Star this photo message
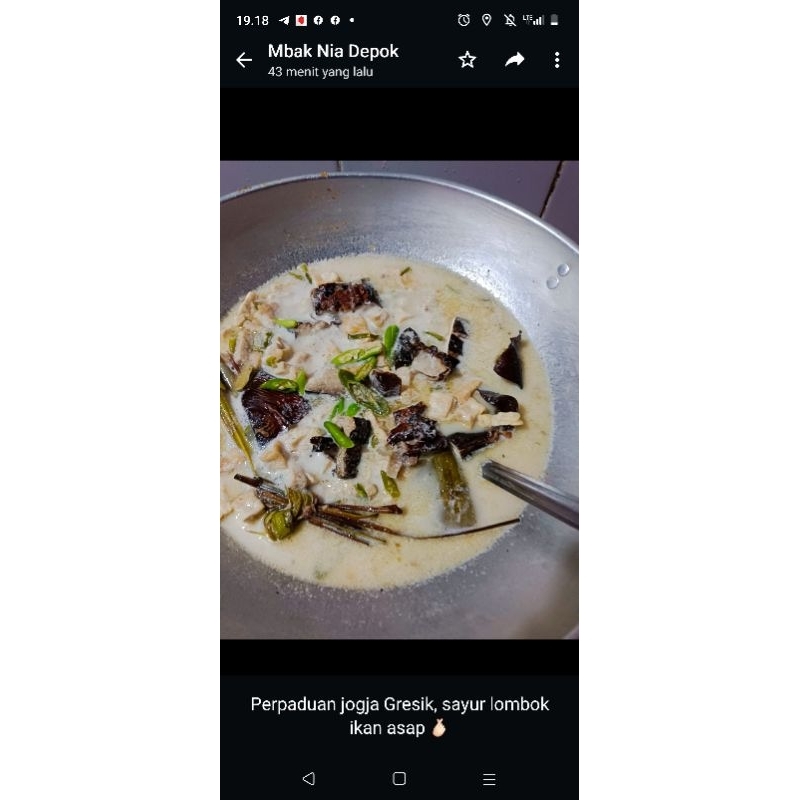 pyautogui.click(x=467, y=60)
